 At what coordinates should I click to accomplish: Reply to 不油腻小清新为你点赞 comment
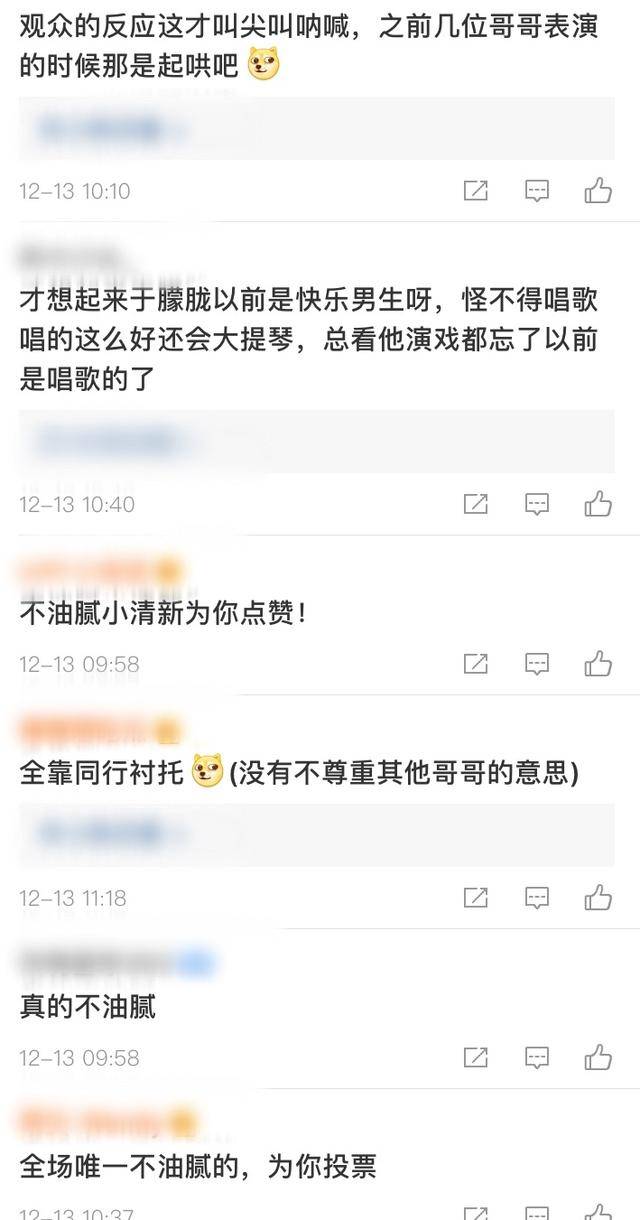(537, 663)
